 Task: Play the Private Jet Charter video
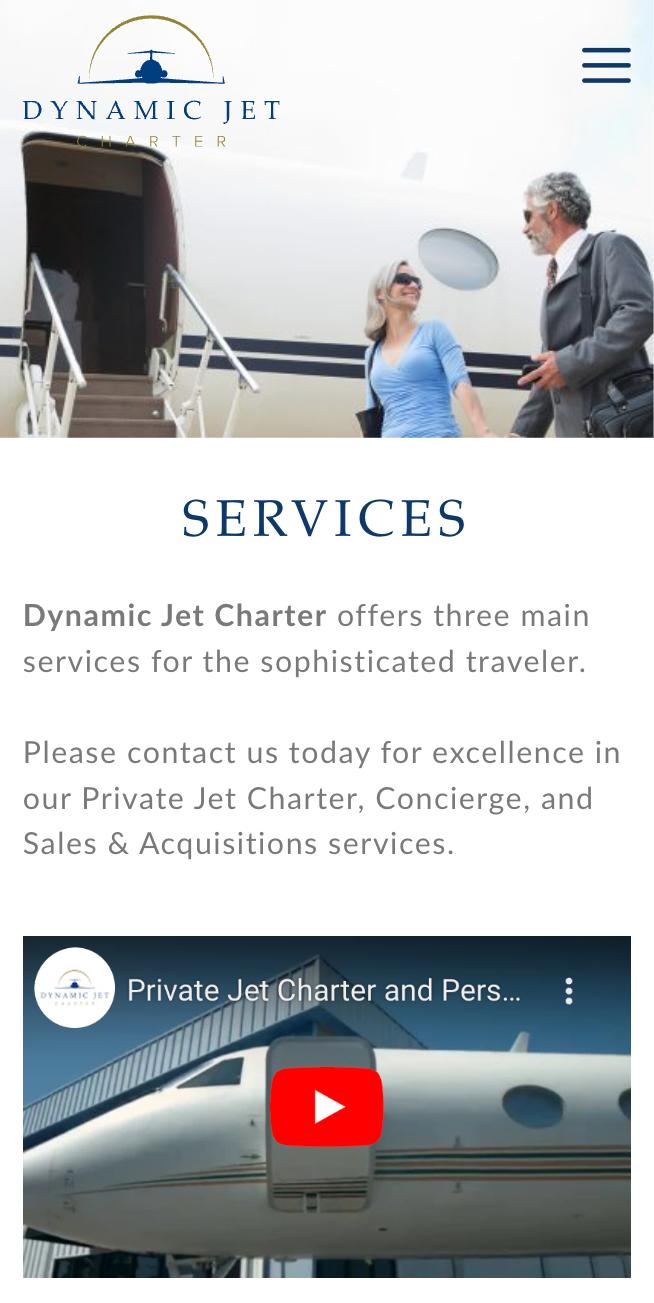[326, 1106]
